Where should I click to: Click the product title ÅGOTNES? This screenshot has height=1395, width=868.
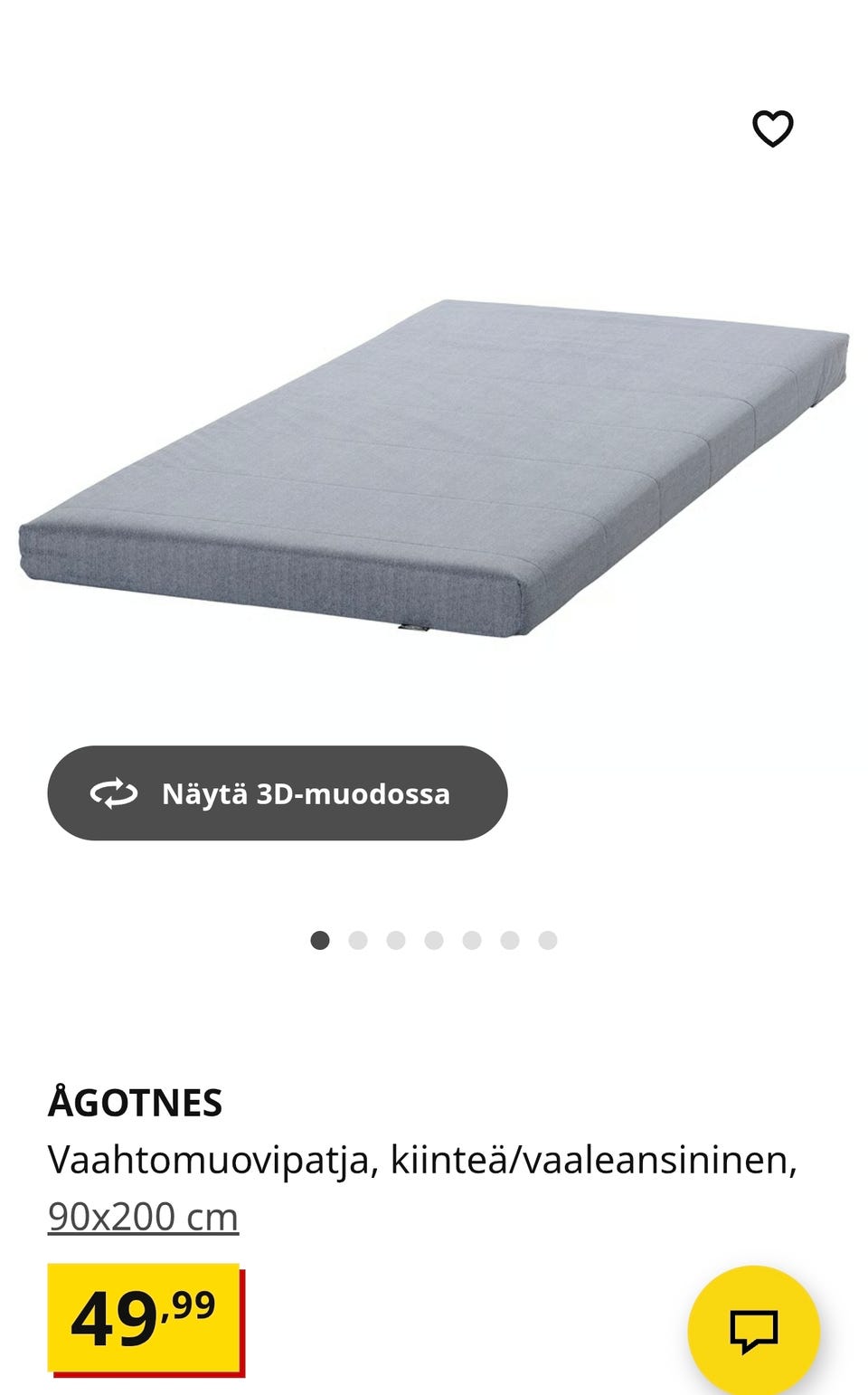point(134,1104)
